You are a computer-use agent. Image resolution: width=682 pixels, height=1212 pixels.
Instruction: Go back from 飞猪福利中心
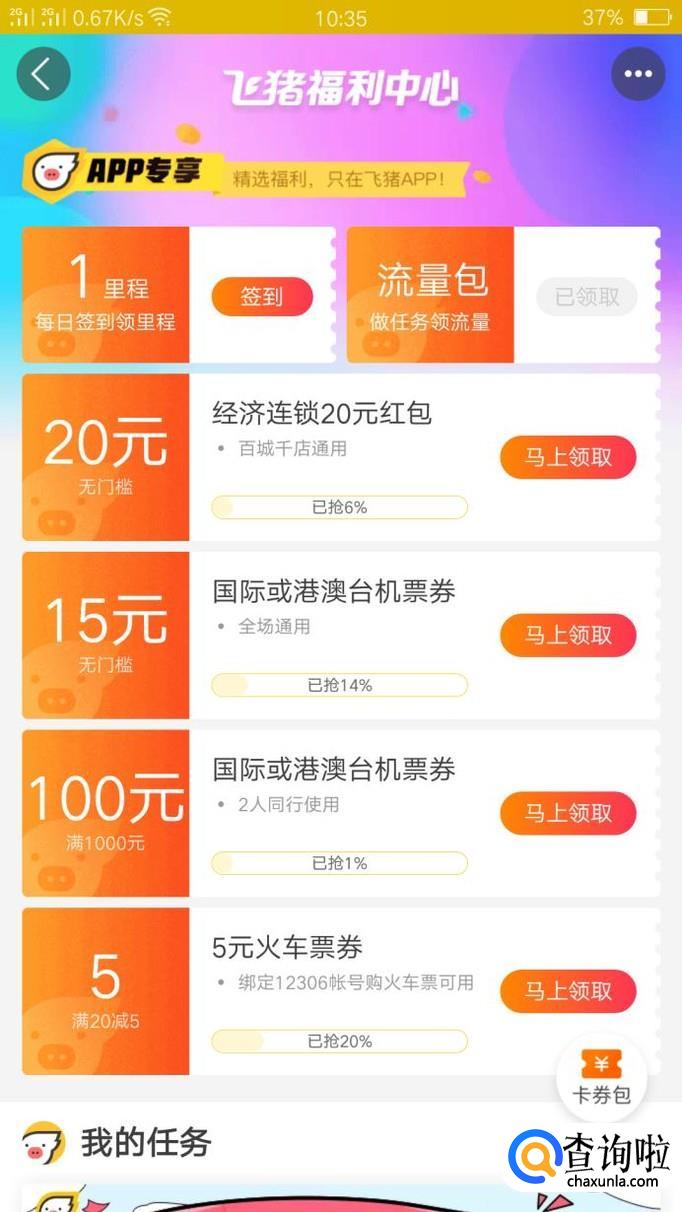pyautogui.click(x=43, y=74)
